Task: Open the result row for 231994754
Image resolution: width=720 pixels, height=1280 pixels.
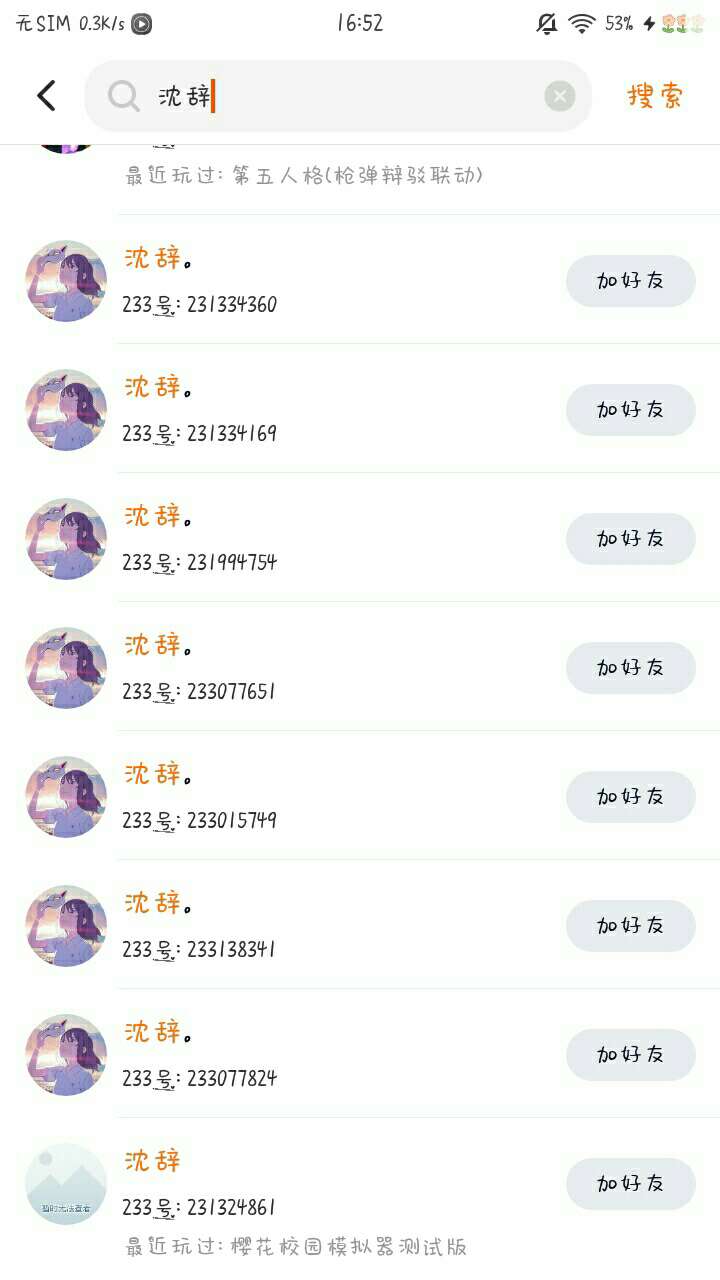Action: [x=300, y=539]
